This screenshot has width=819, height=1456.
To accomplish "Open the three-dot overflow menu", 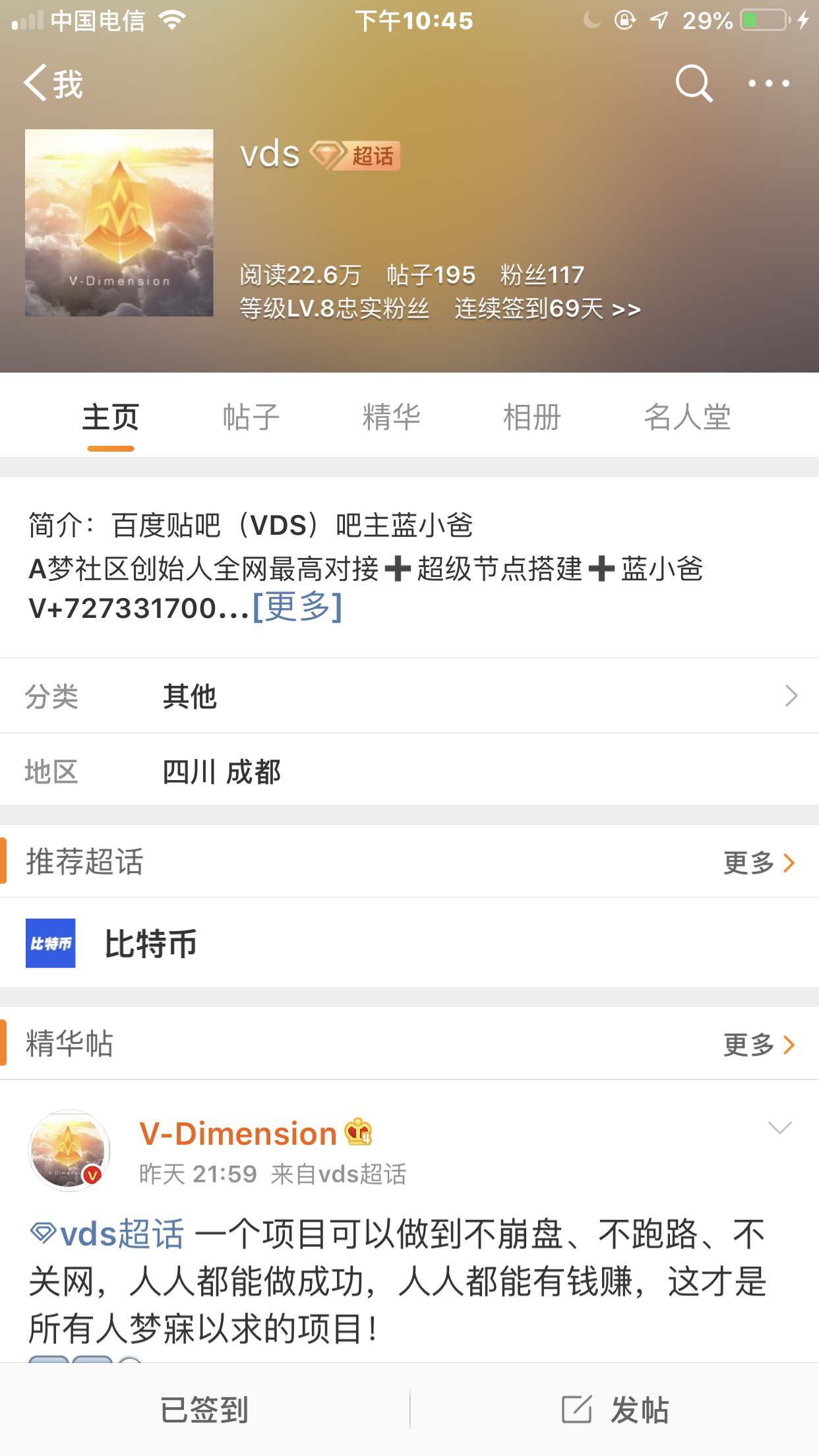I will click(x=768, y=84).
